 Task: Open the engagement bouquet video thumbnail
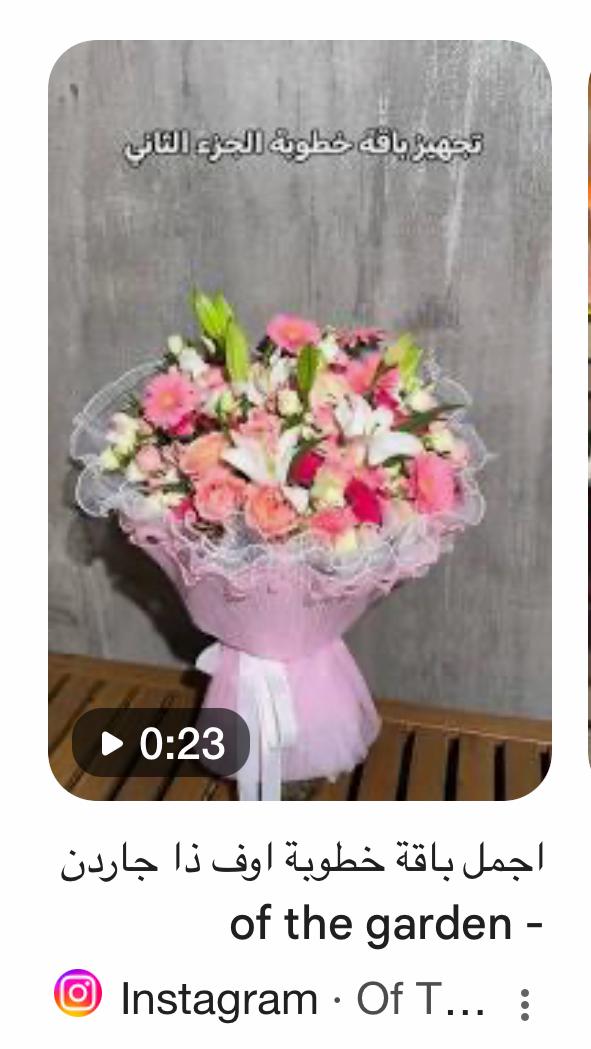tap(300, 420)
